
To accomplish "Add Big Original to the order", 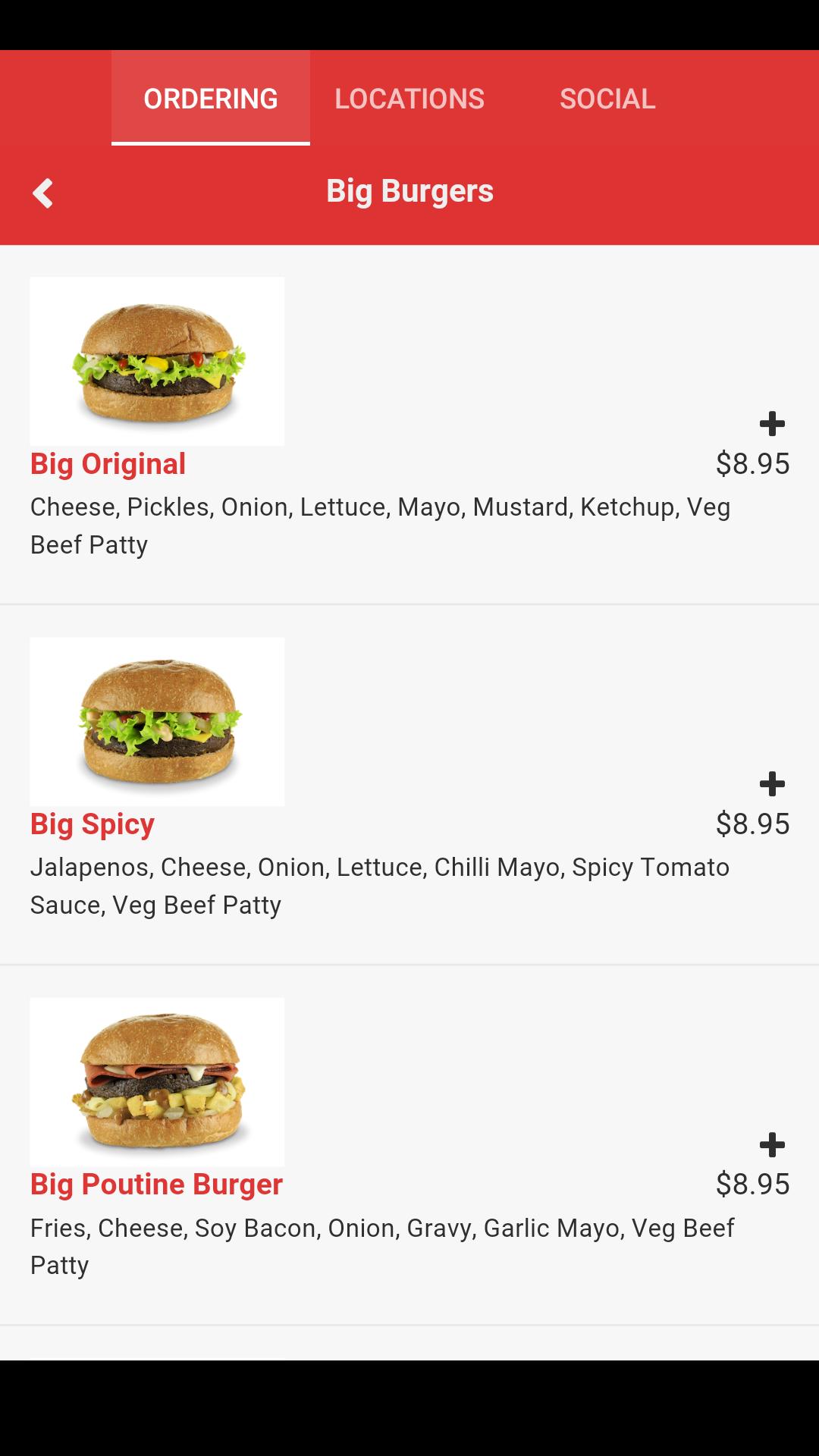I will (772, 423).
